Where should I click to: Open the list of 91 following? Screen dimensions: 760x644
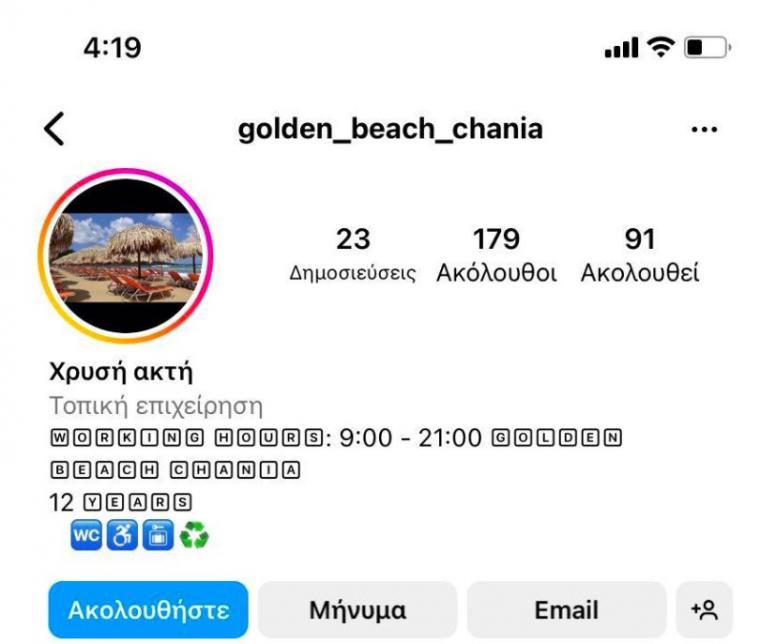coord(639,254)
